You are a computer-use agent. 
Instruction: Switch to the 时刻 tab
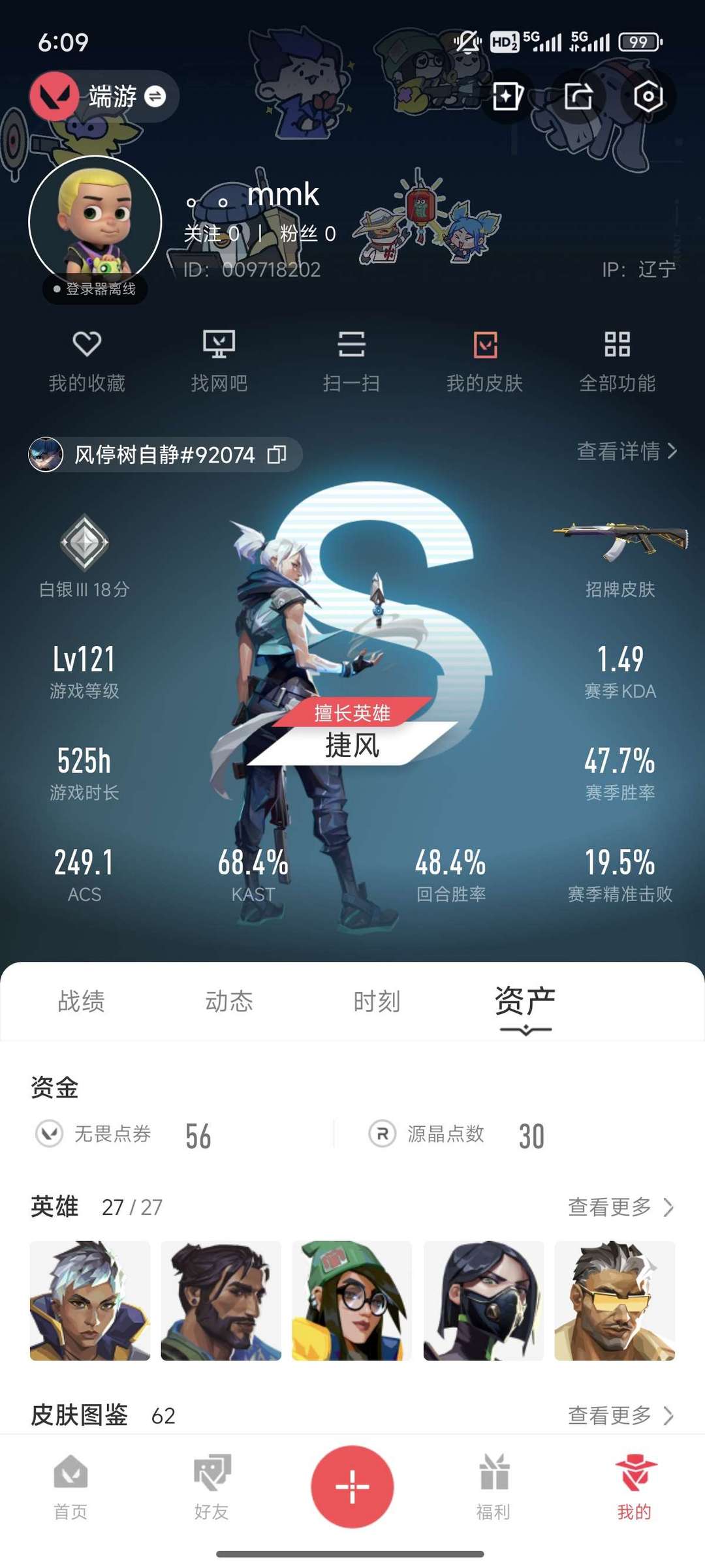[x=377, y=1001]
